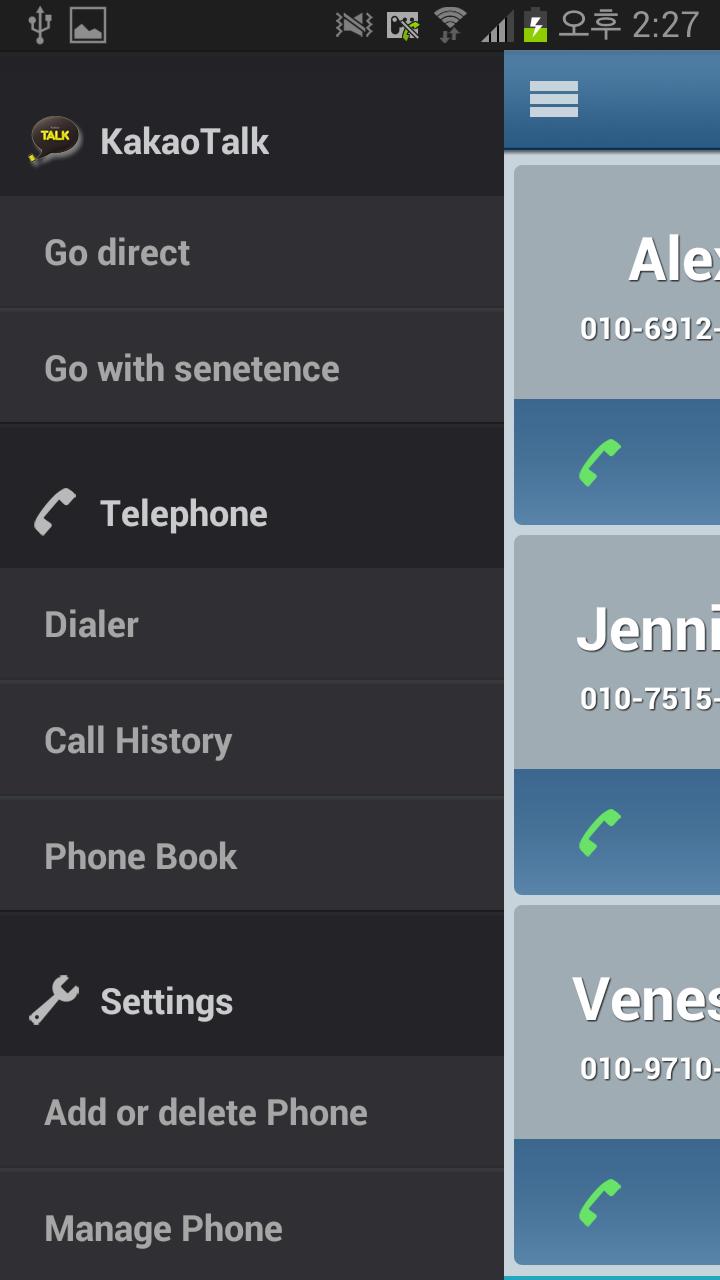Tap Jennifer's phone number
The width and height of the screenshot is (720, 1280).
(648, 700)
